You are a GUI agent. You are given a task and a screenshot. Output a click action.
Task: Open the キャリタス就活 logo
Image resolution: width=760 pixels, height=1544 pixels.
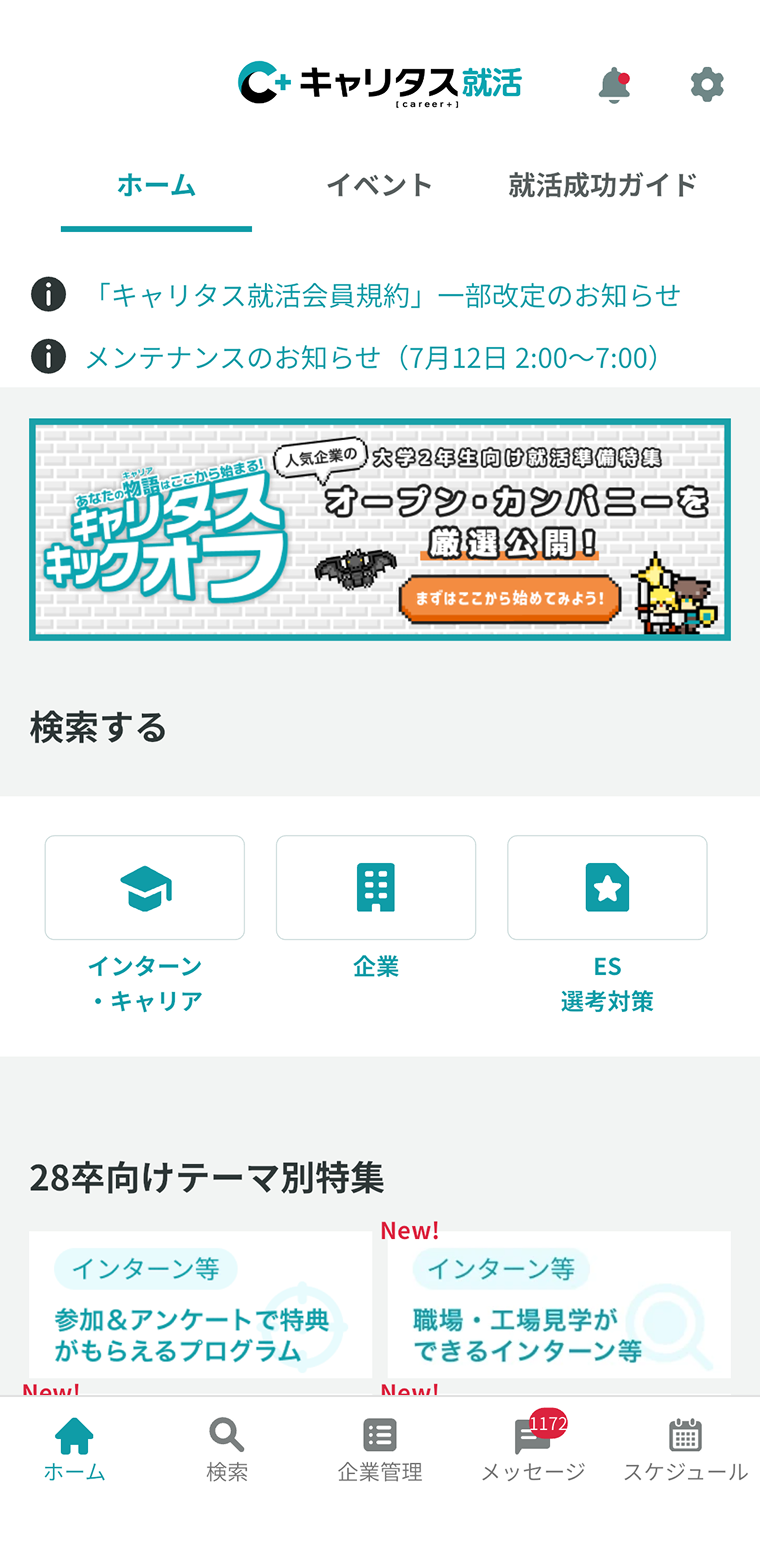(x=380, y=84)
